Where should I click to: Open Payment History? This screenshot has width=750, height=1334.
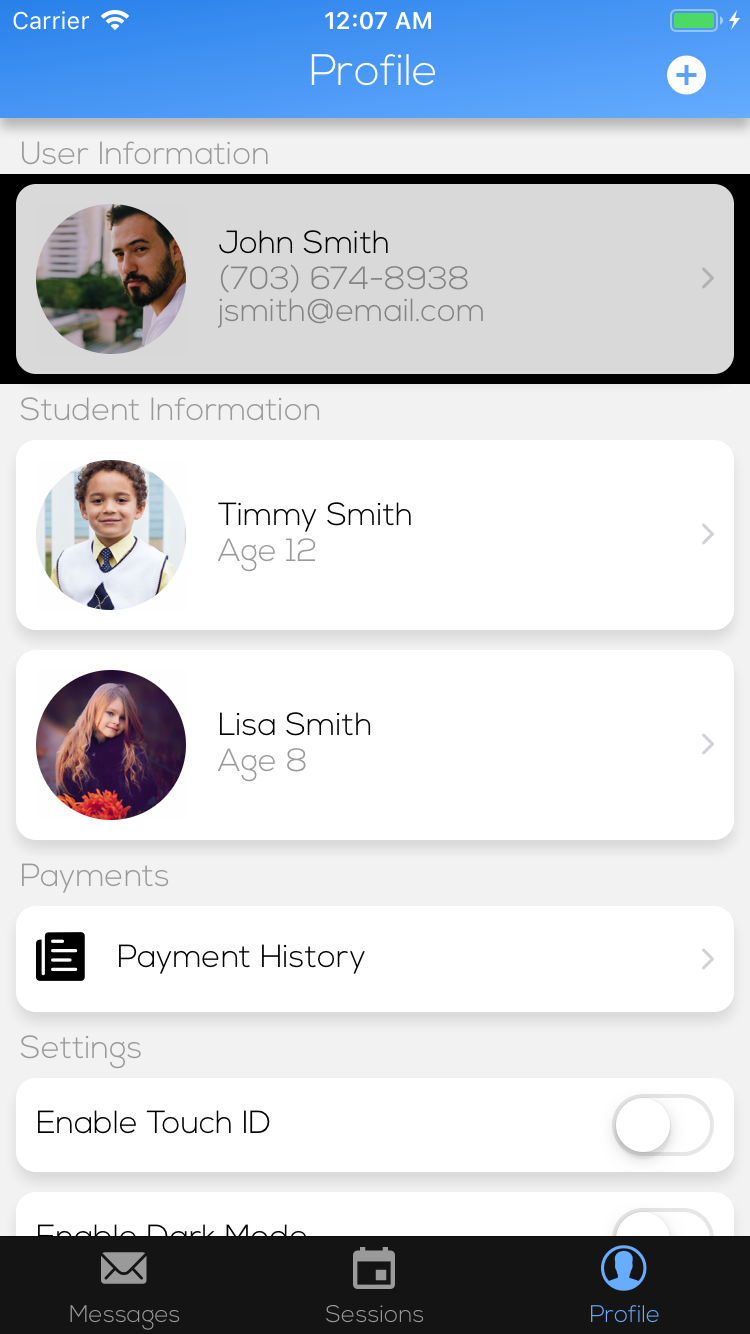[x=375, y=959]
